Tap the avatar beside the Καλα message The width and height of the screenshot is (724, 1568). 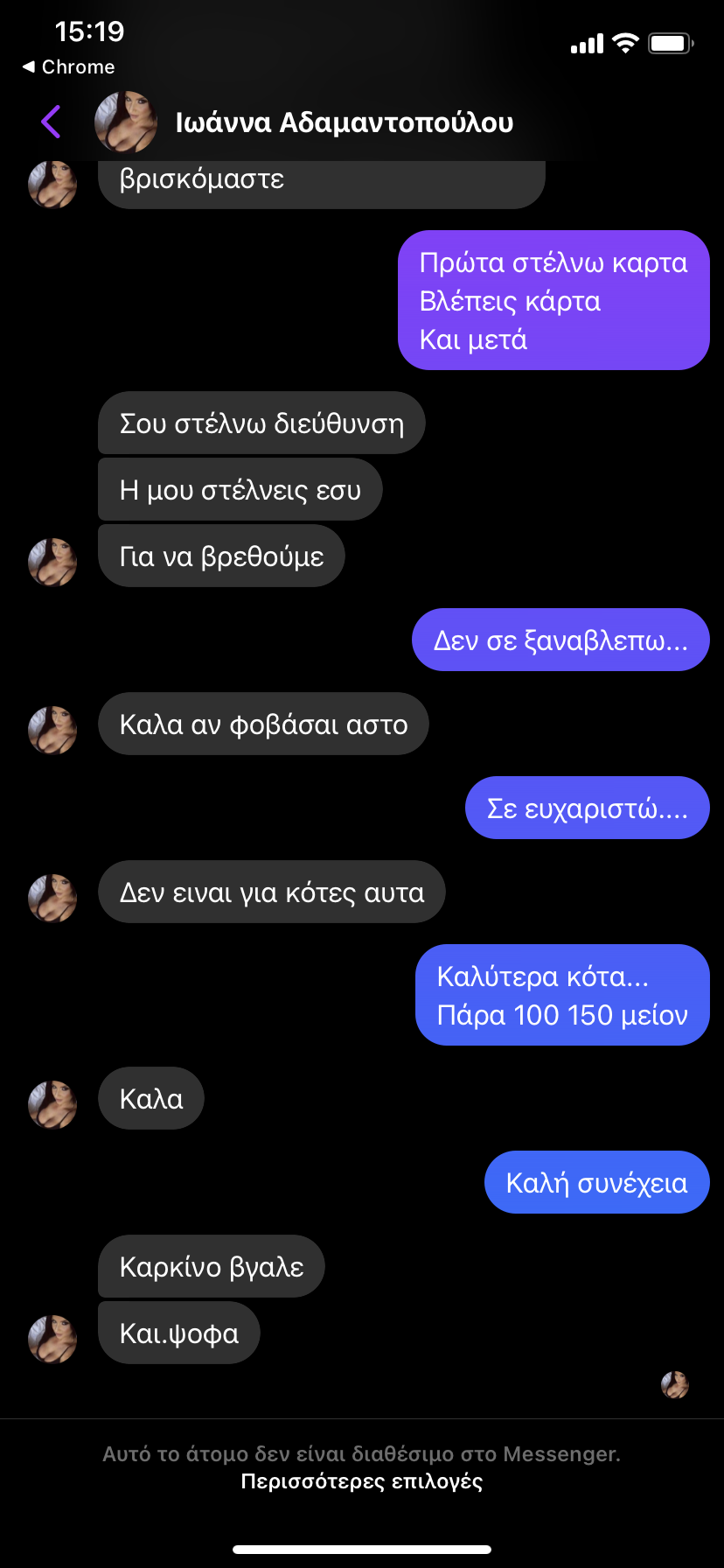pyautogui.click(x=52, y=1104)
